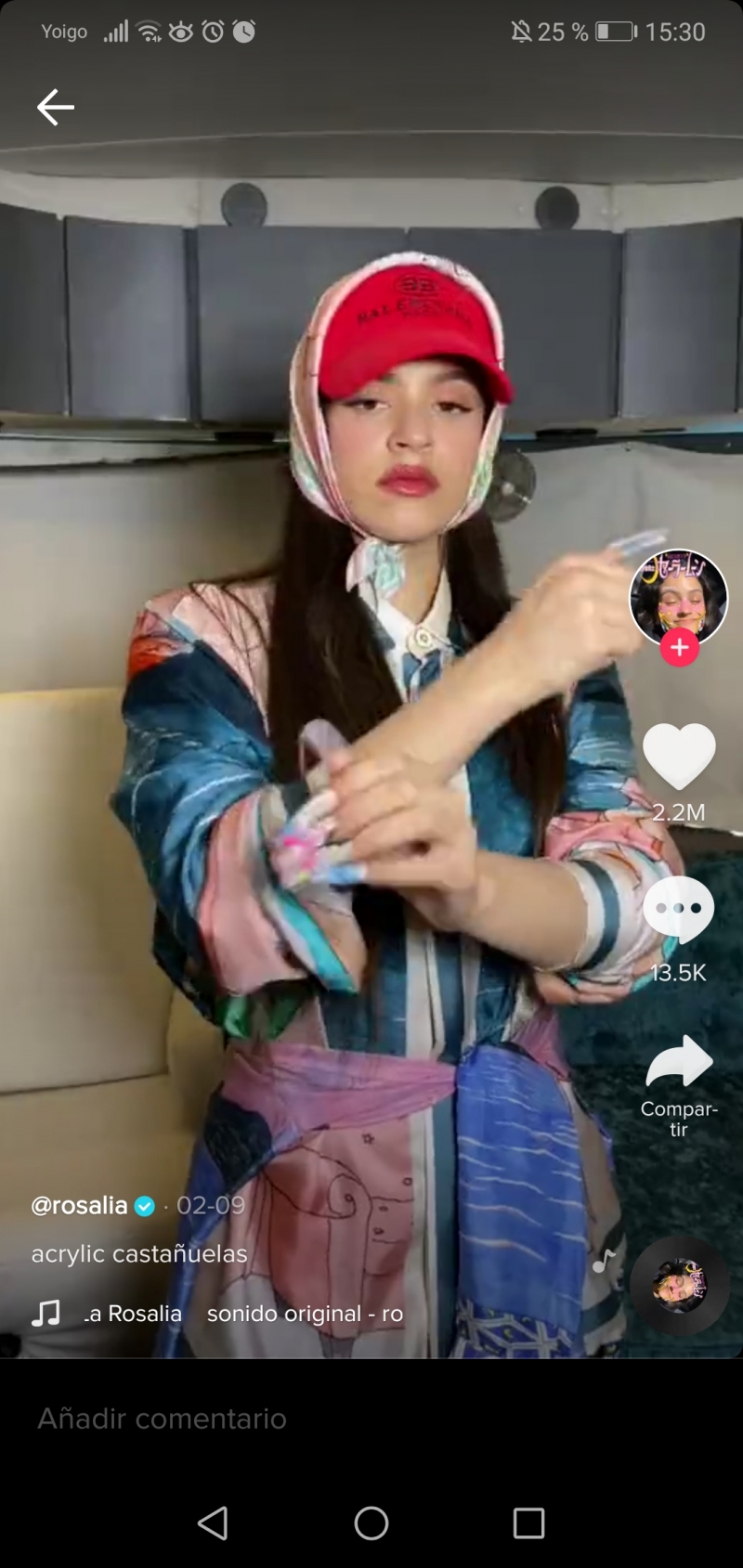Open the system recent apps button
The height and width of the screenshot is (1568, 743).
(528, 1523)
